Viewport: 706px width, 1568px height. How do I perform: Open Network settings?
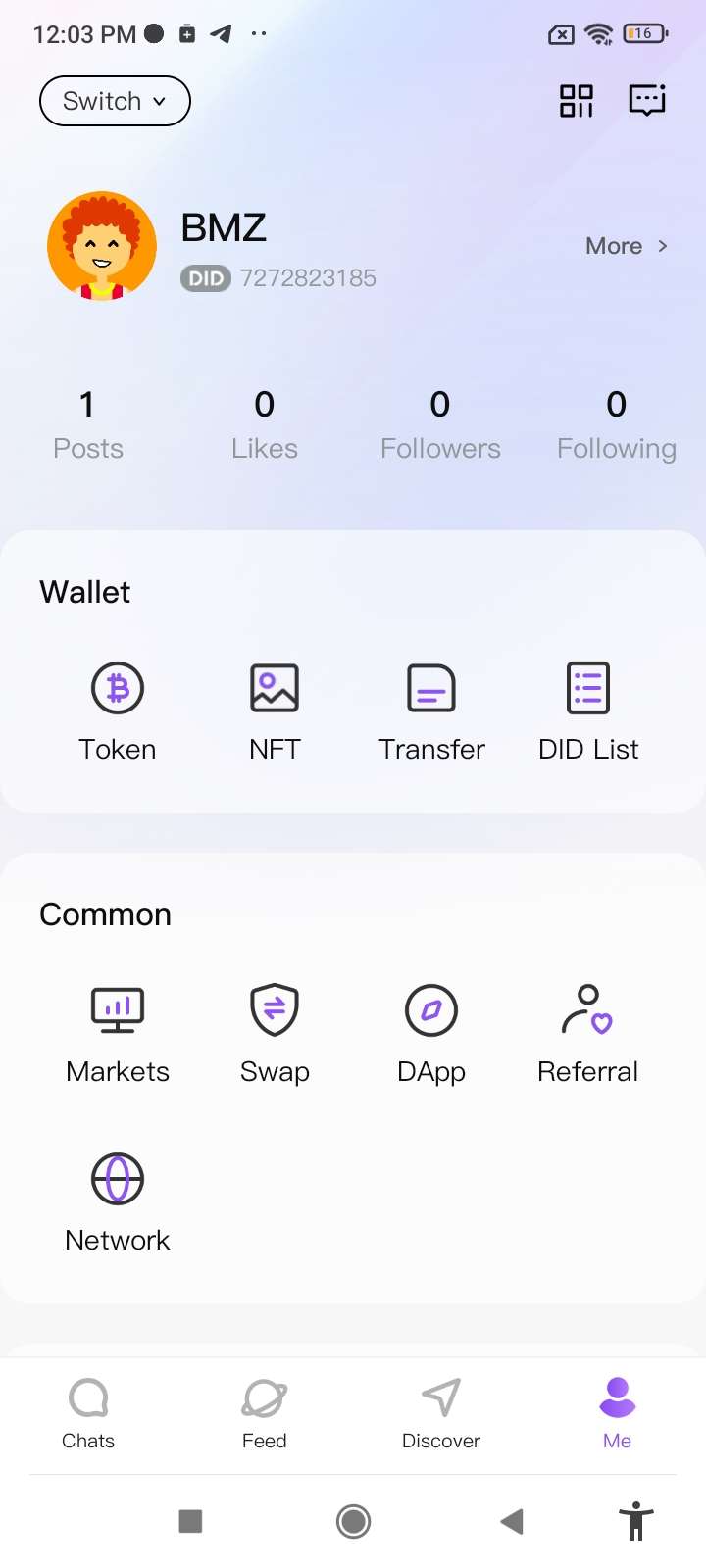pos(118,1201)
